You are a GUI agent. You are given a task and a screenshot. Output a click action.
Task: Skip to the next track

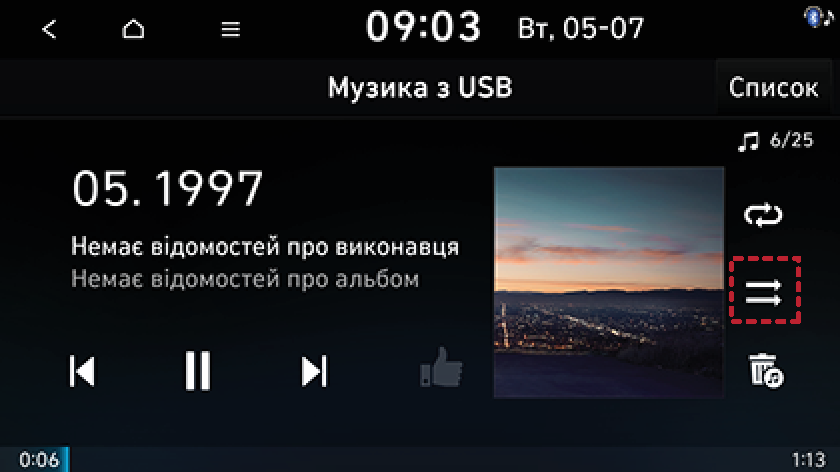[315, 371]
